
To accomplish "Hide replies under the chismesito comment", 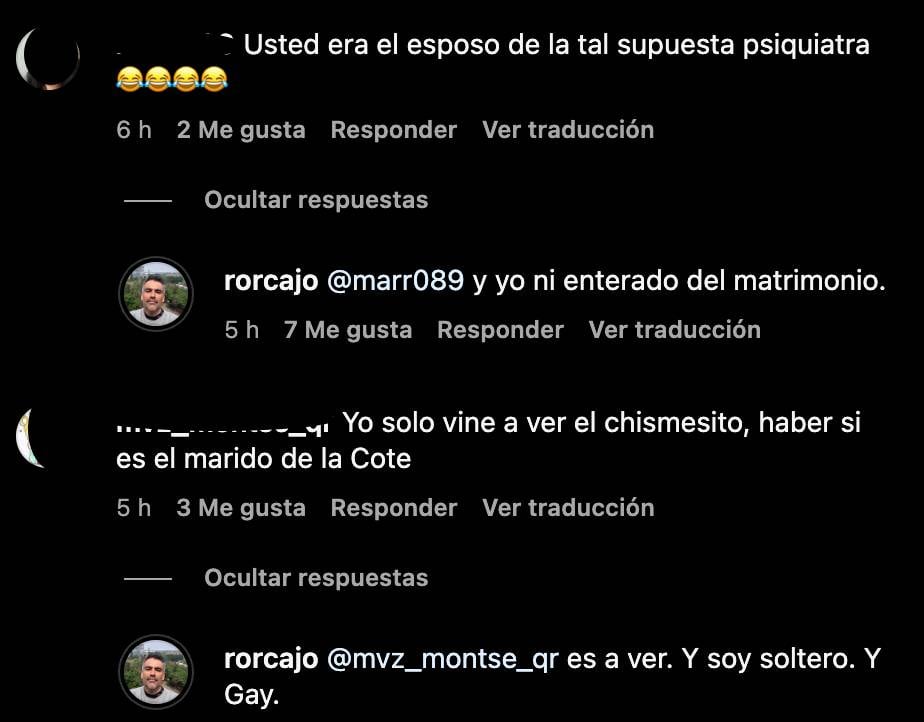I will coord(315,578).
